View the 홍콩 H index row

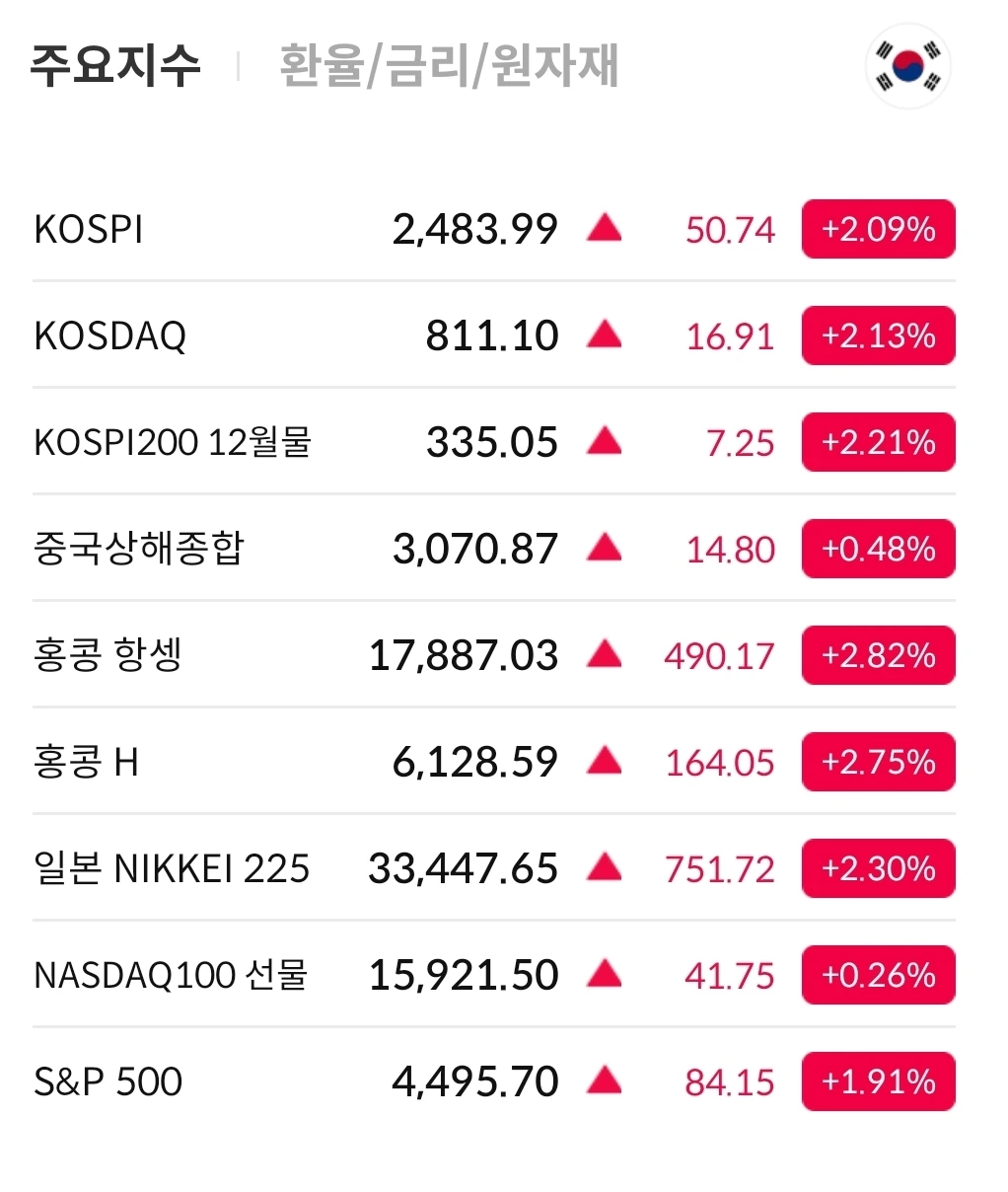coord(494,762)
